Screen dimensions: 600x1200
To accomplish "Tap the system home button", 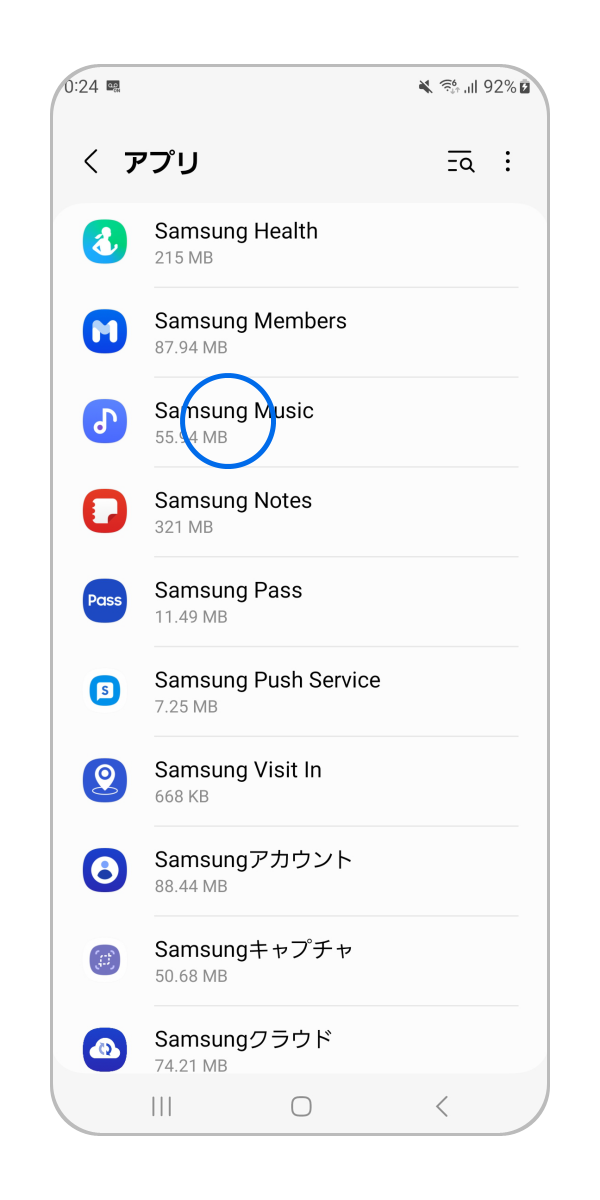I will (301, 1106).
